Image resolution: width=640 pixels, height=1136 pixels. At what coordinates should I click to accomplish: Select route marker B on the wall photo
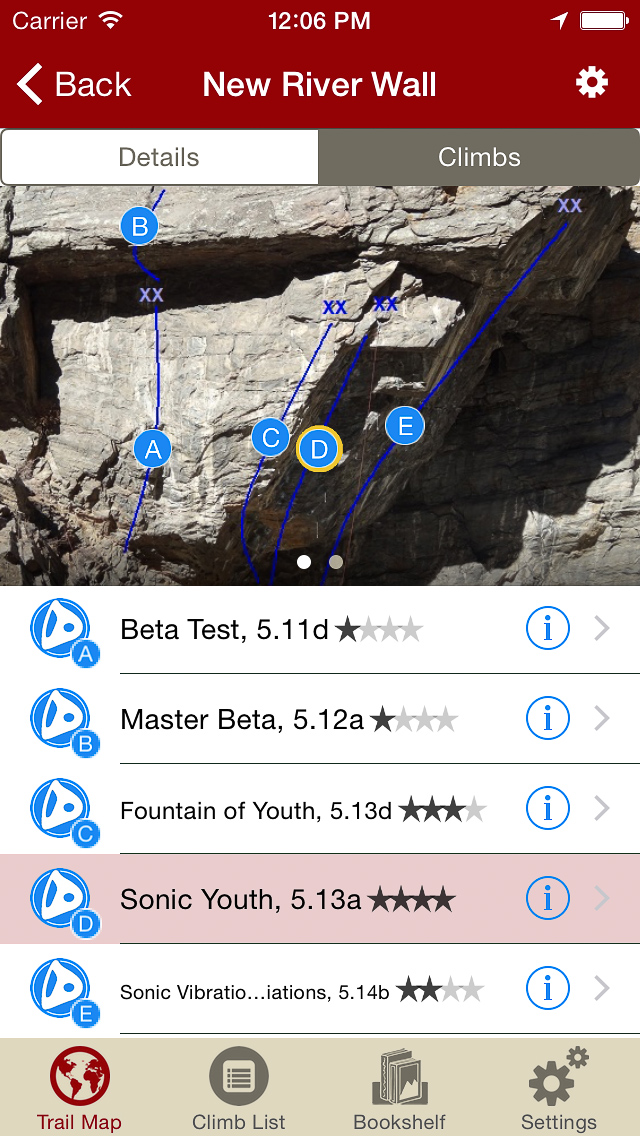coord(140,227)
